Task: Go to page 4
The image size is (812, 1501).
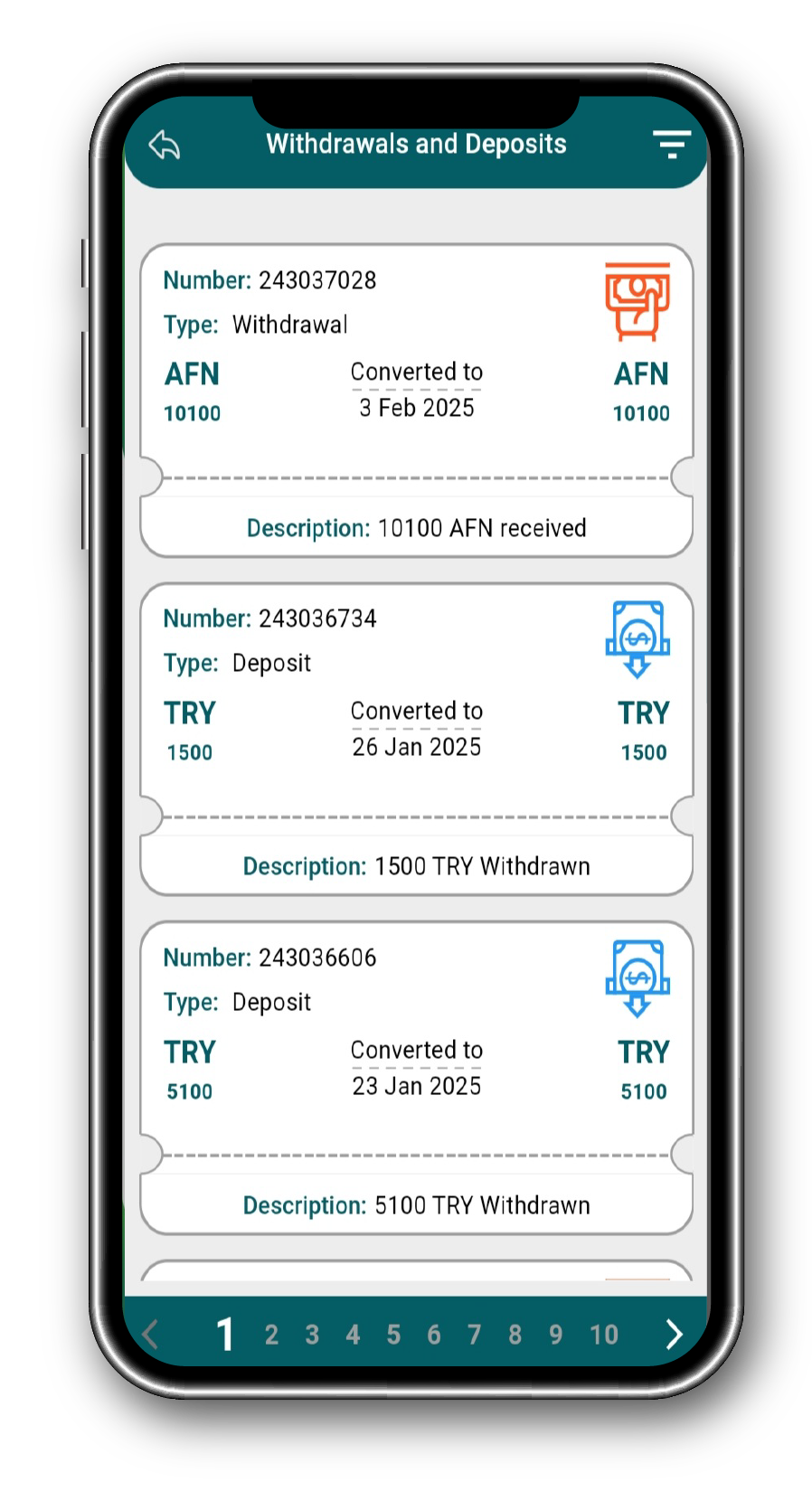Action: pos(353,1335)
